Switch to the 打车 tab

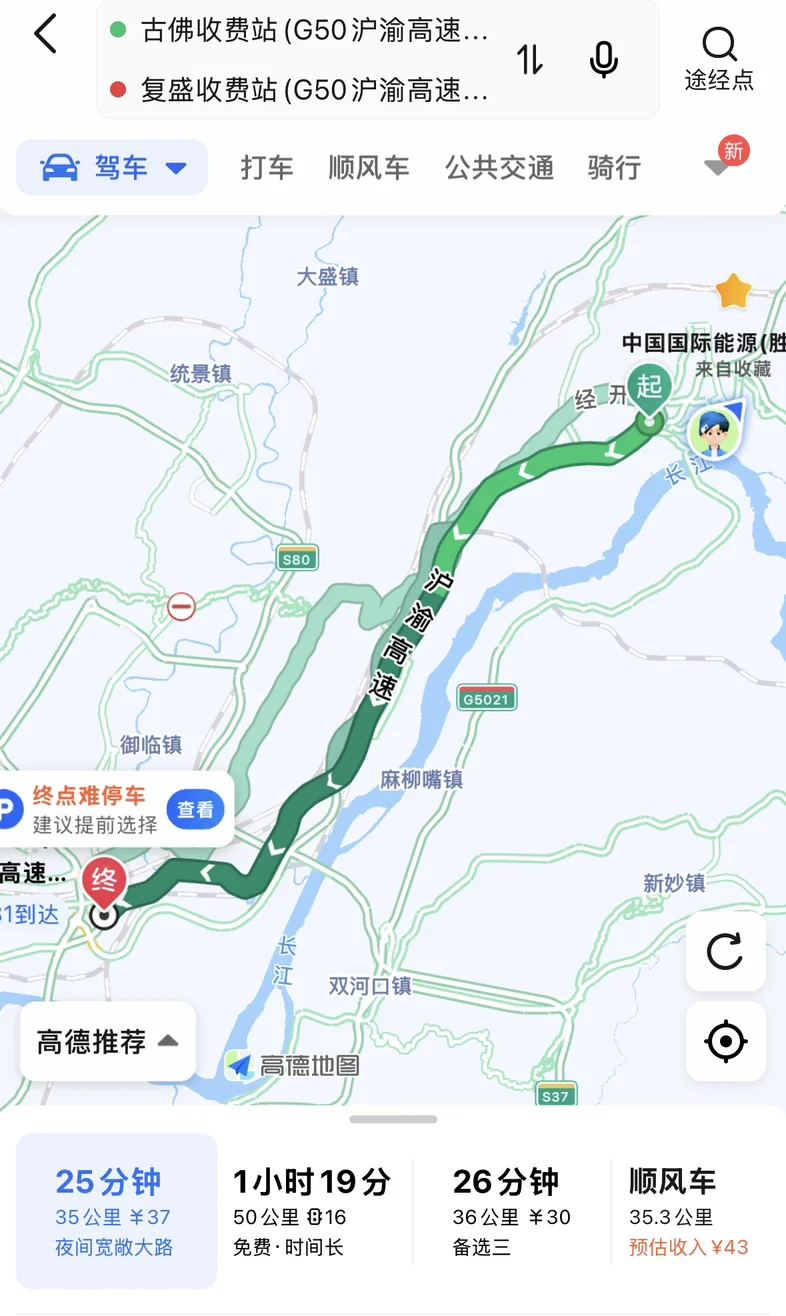point(267,168)
